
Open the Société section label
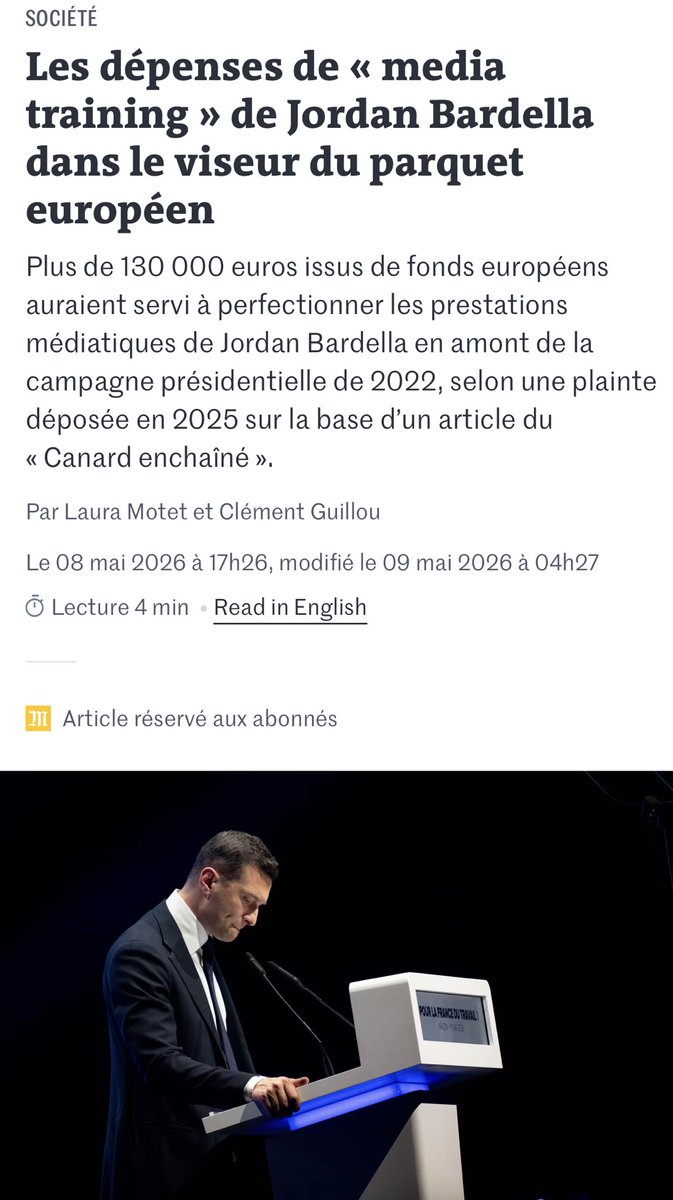tap(62, 19)
